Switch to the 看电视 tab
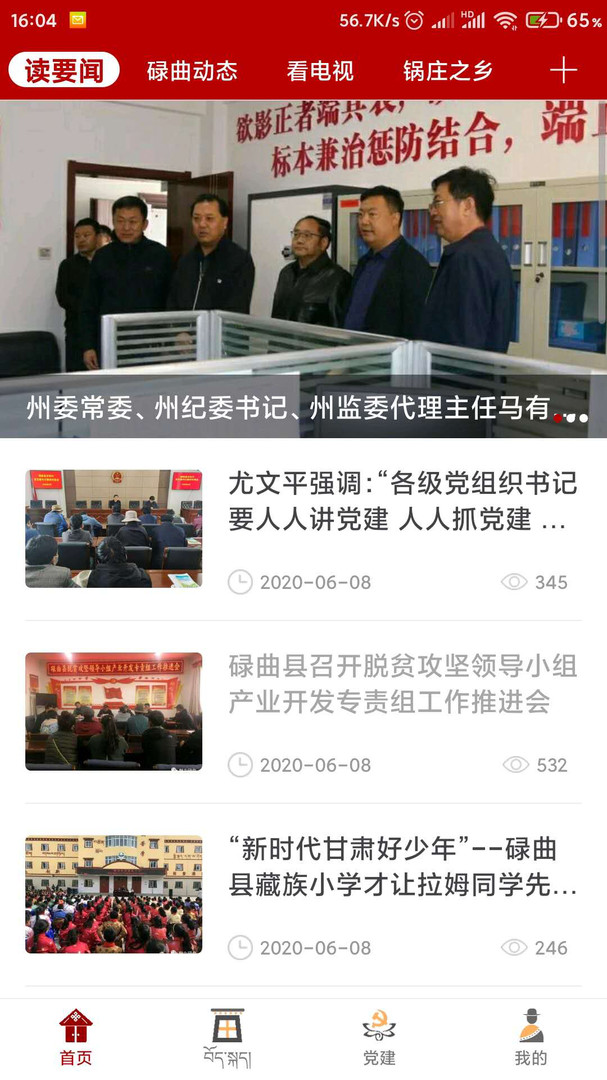 pyautogui.click(x=320, y=71)
